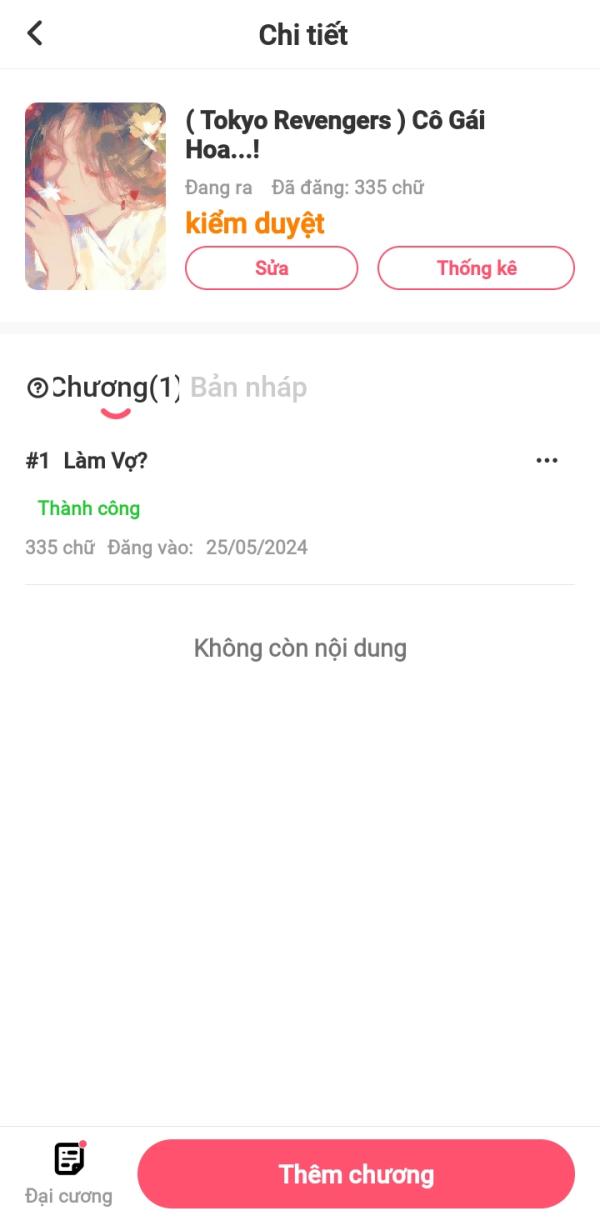Go back using the top-left arrow
600x1221 pixels.
click(x=35, y=33)
